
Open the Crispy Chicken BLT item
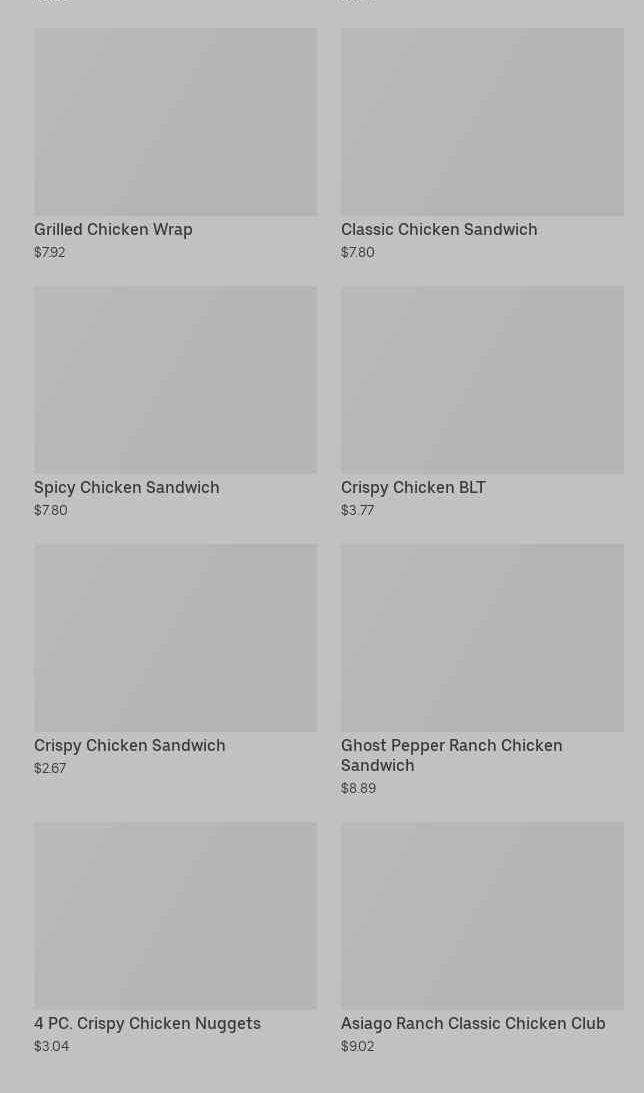pos(481,381)
